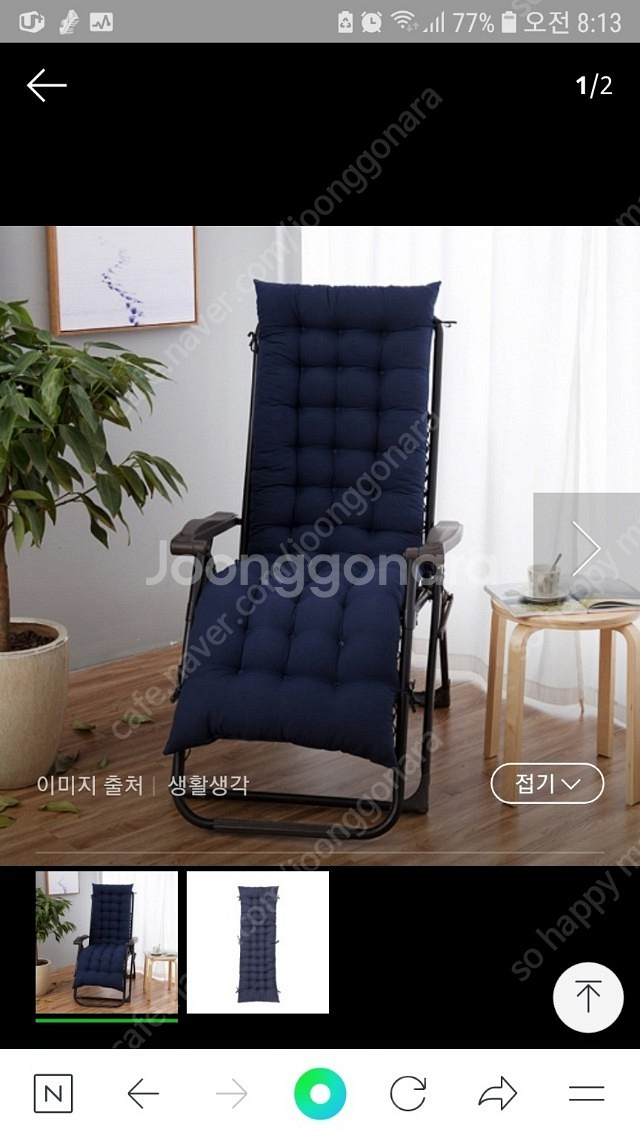Go back with the top-left arrow
This screenshot has height=1138, width=640.
coord(46,86)
